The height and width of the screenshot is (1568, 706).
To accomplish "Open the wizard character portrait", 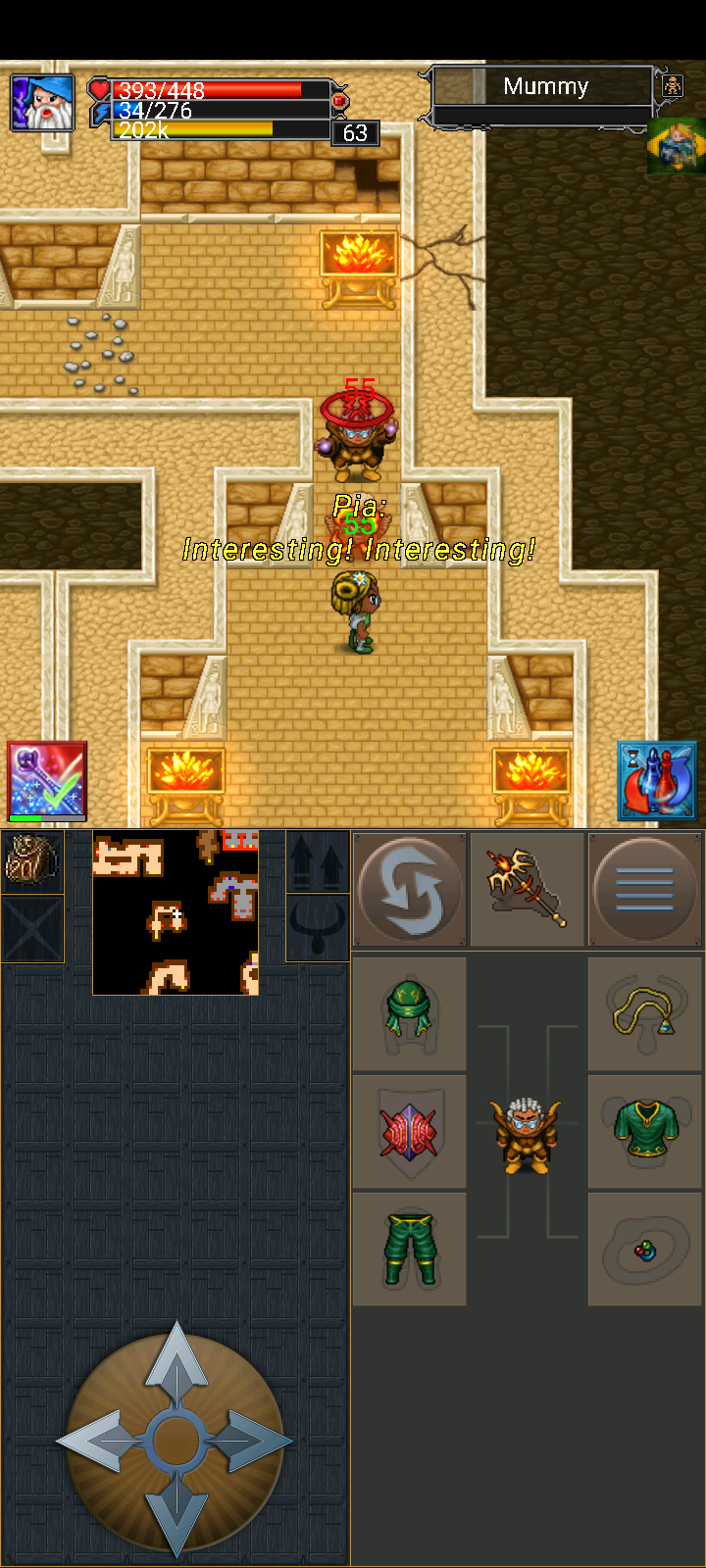I will (42, 103).
